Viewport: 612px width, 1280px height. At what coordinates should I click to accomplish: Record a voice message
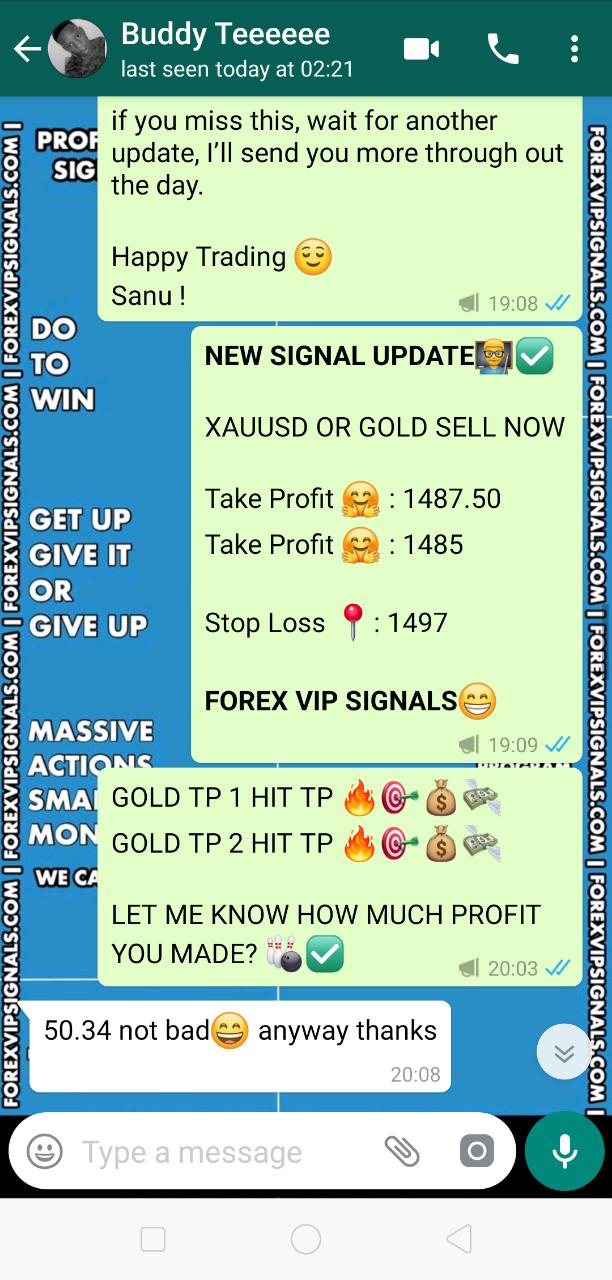[564, 1151]
